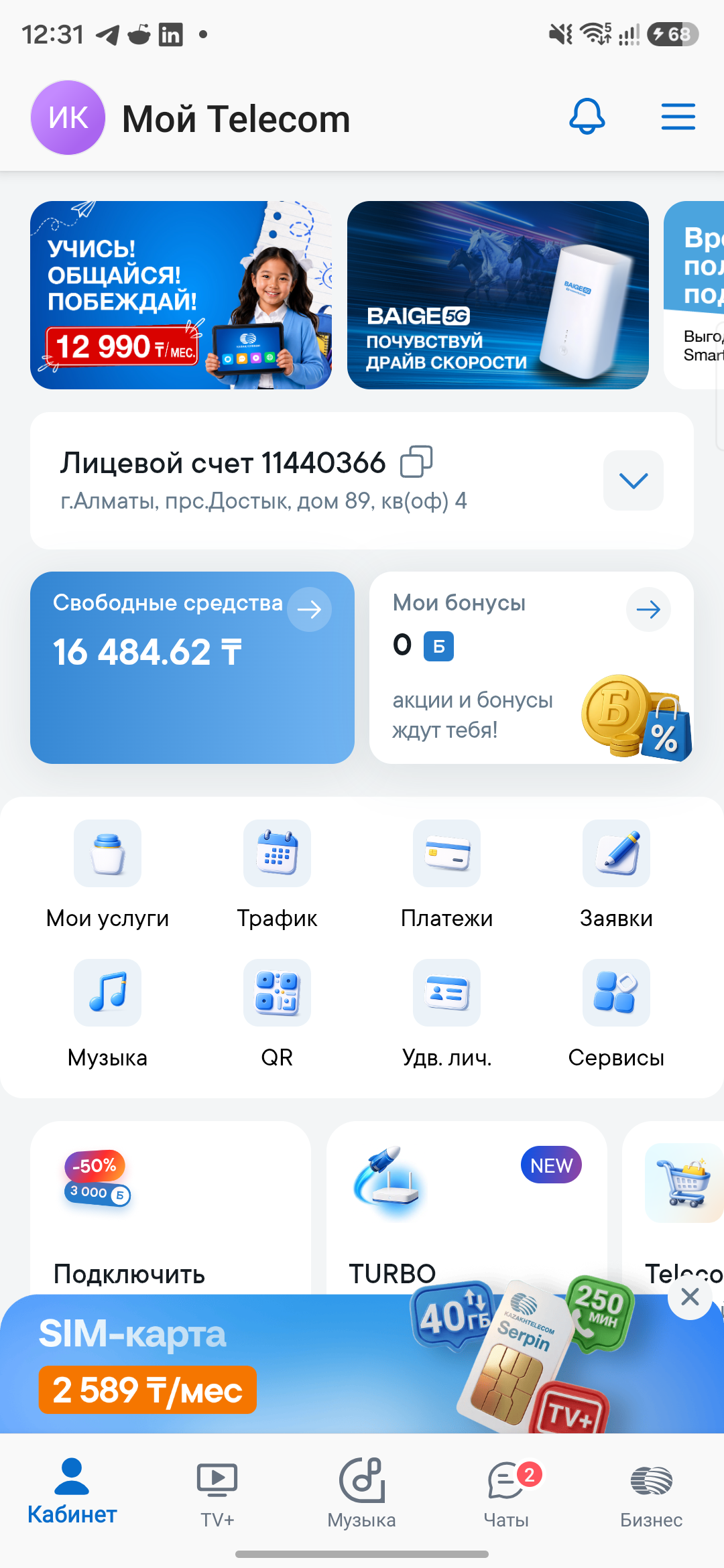Open Заявки

(x=616, y=875)
